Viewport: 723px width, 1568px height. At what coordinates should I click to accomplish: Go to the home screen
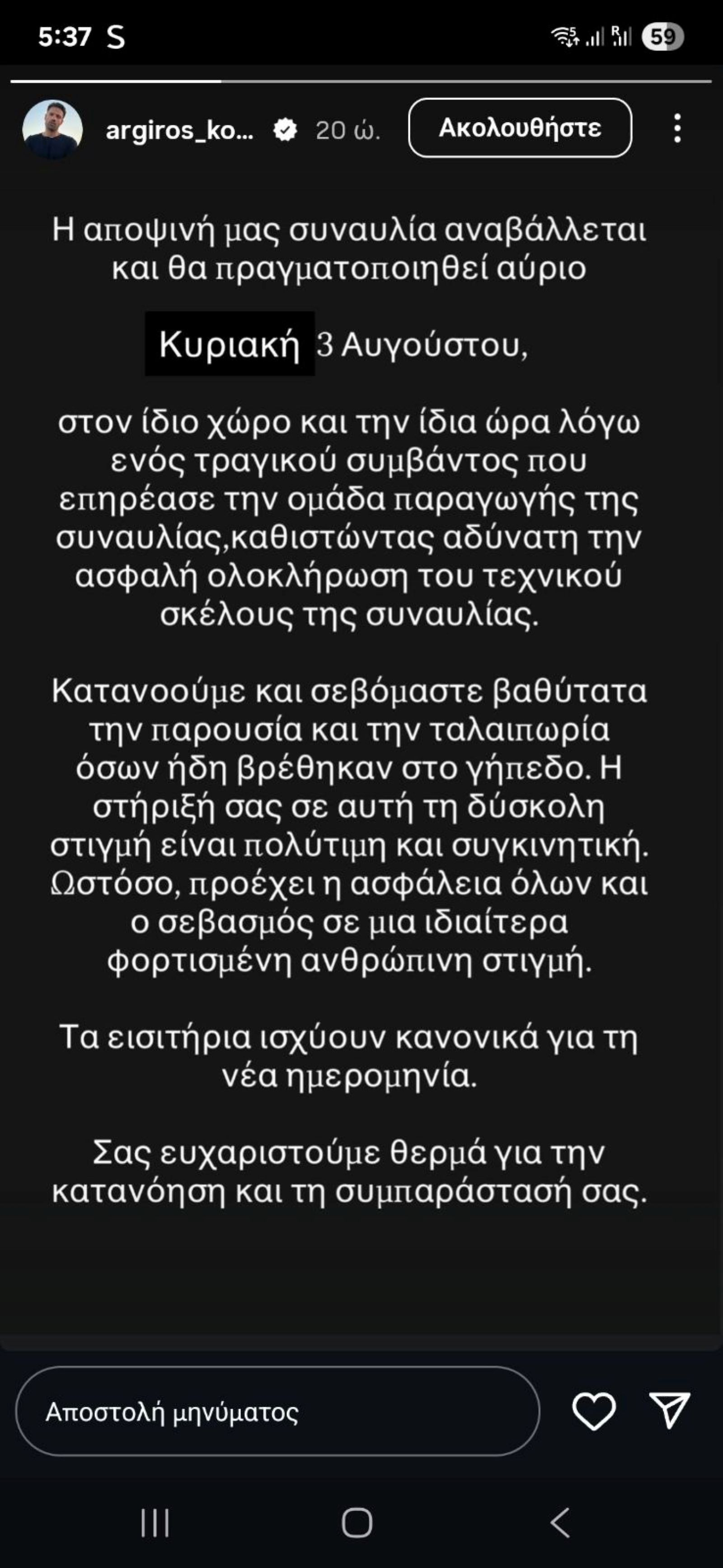357,1523
